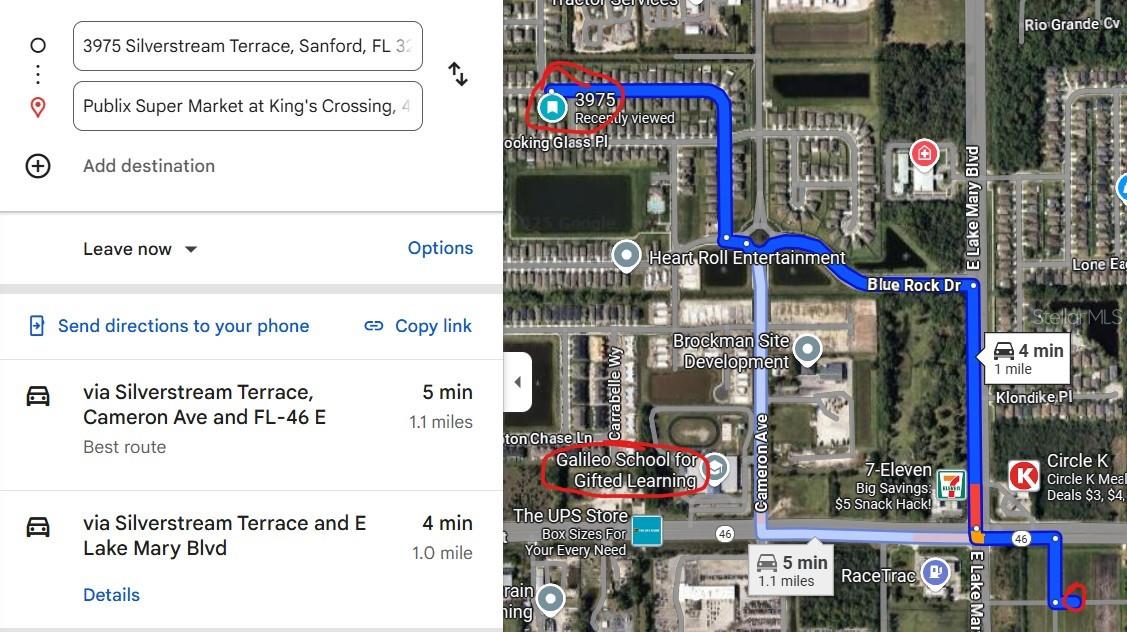
Task: Open Details for the E Lake Mary route
Action: tap(111, 595)
